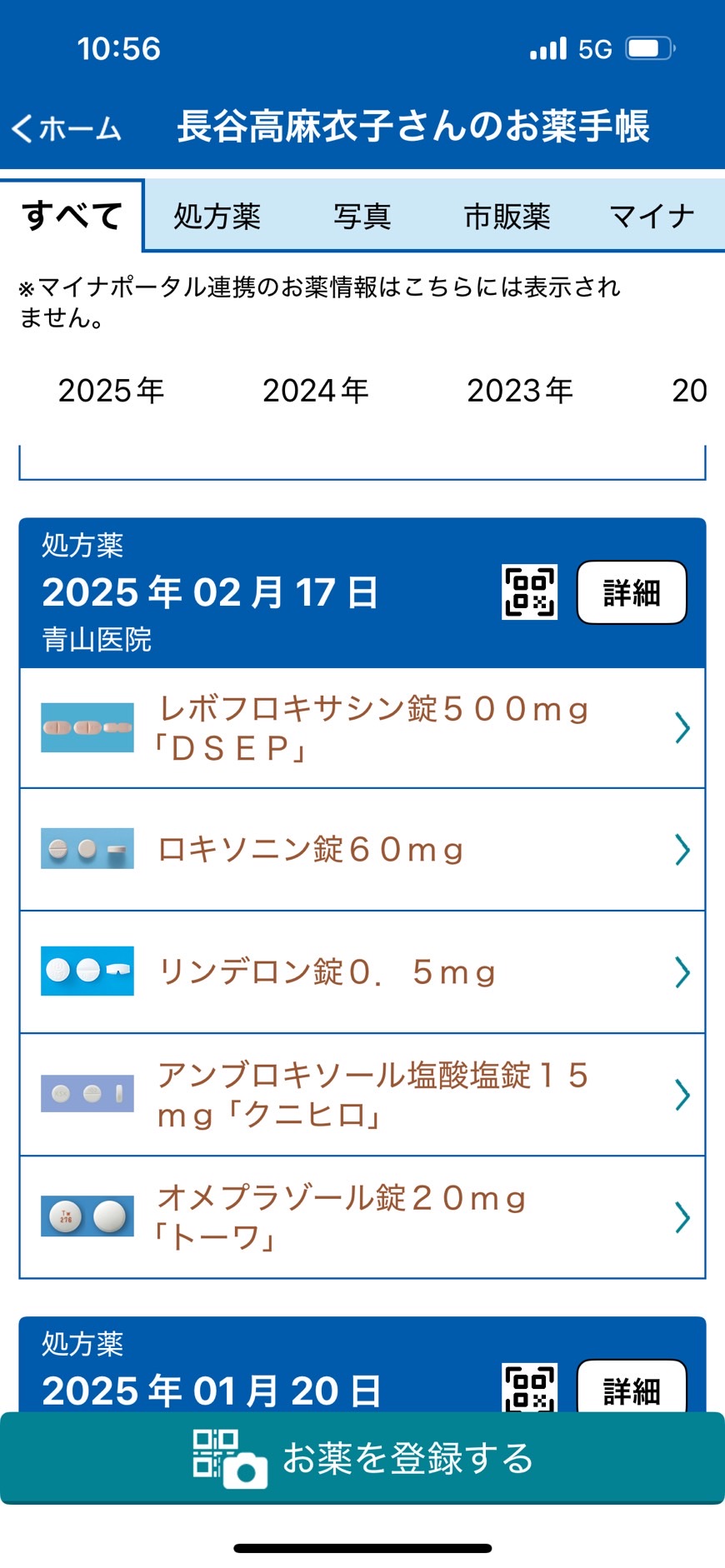The width and height of the screenshot is (725, 1568).
Task: Show QR code for the 02月17日 prescription
Action: 529,592
